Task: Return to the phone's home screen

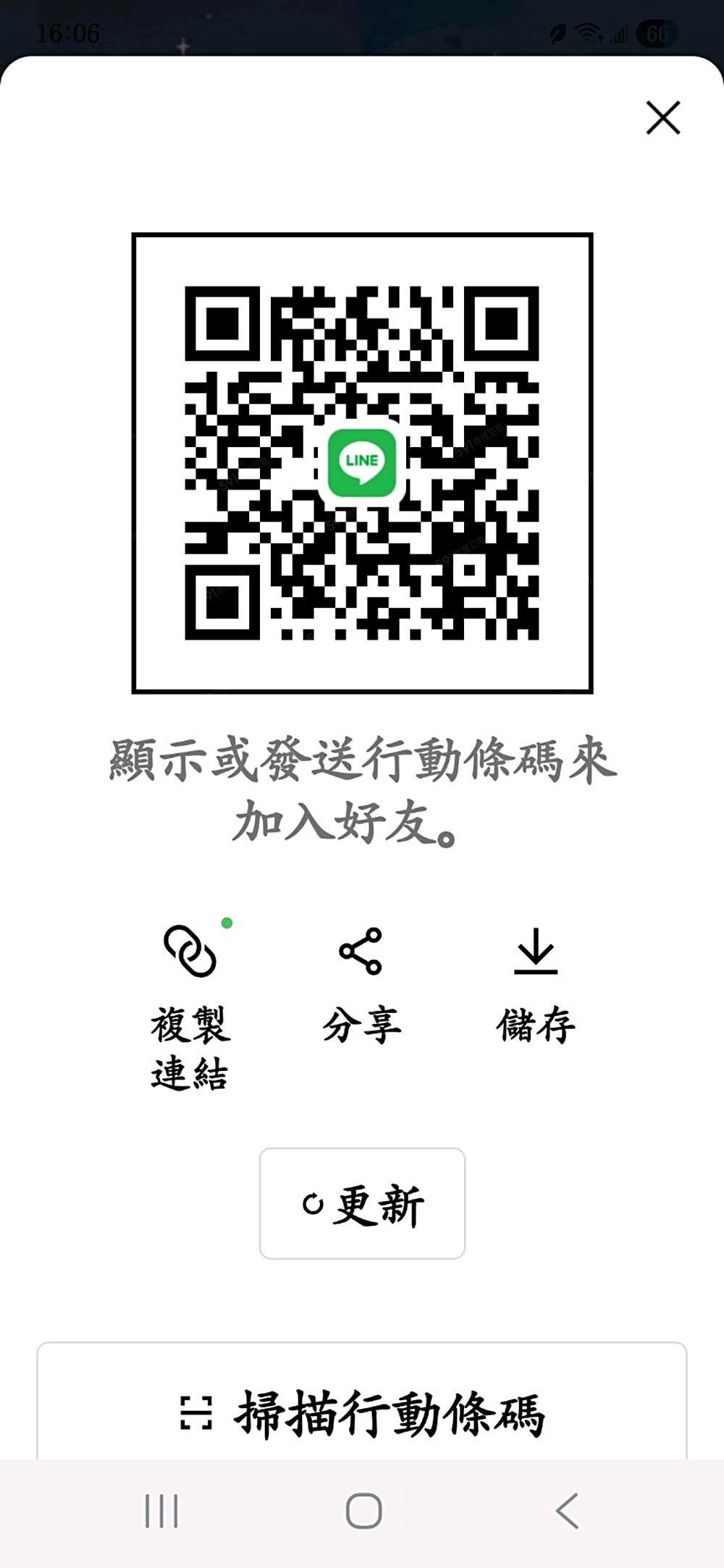Action: pos(363,1511)
